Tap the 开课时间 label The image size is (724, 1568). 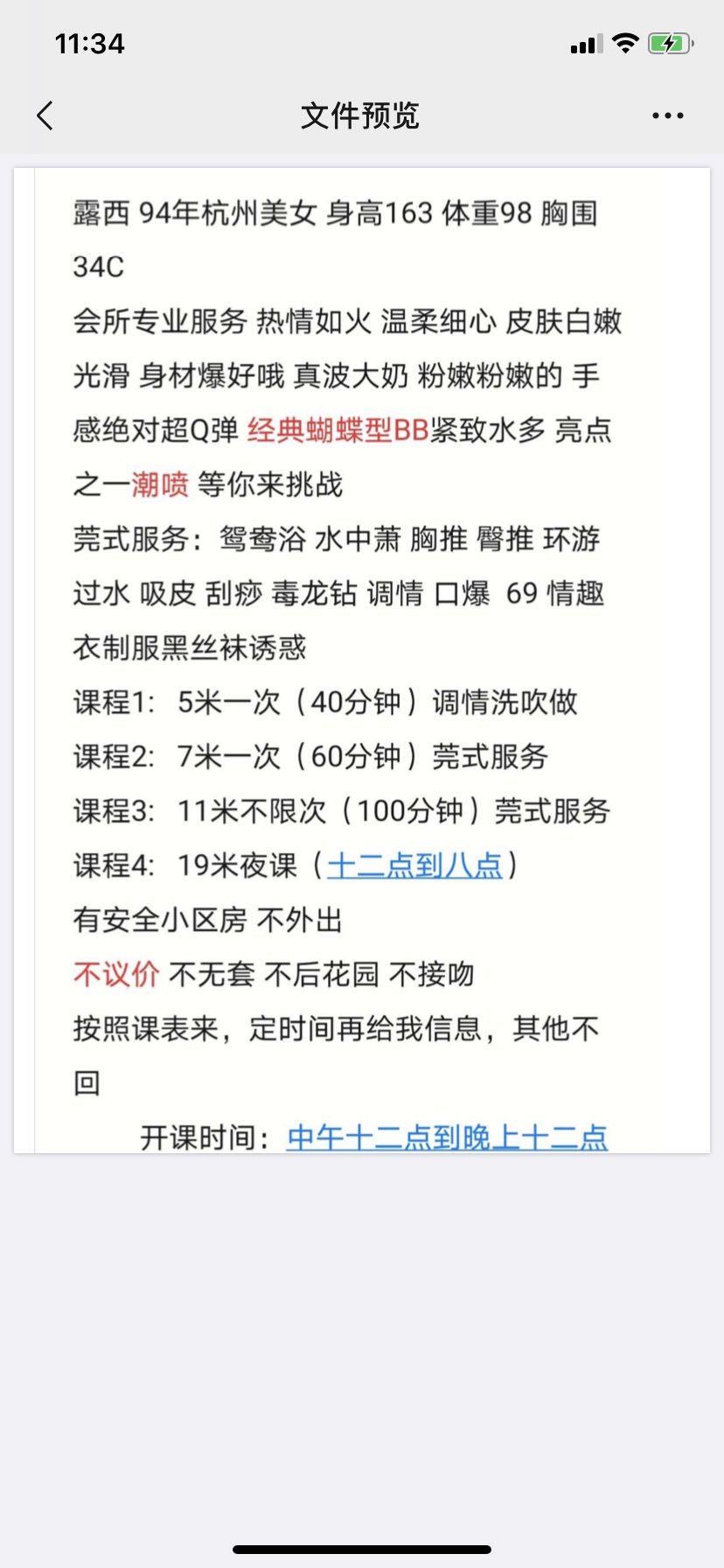click(203, 1137)
